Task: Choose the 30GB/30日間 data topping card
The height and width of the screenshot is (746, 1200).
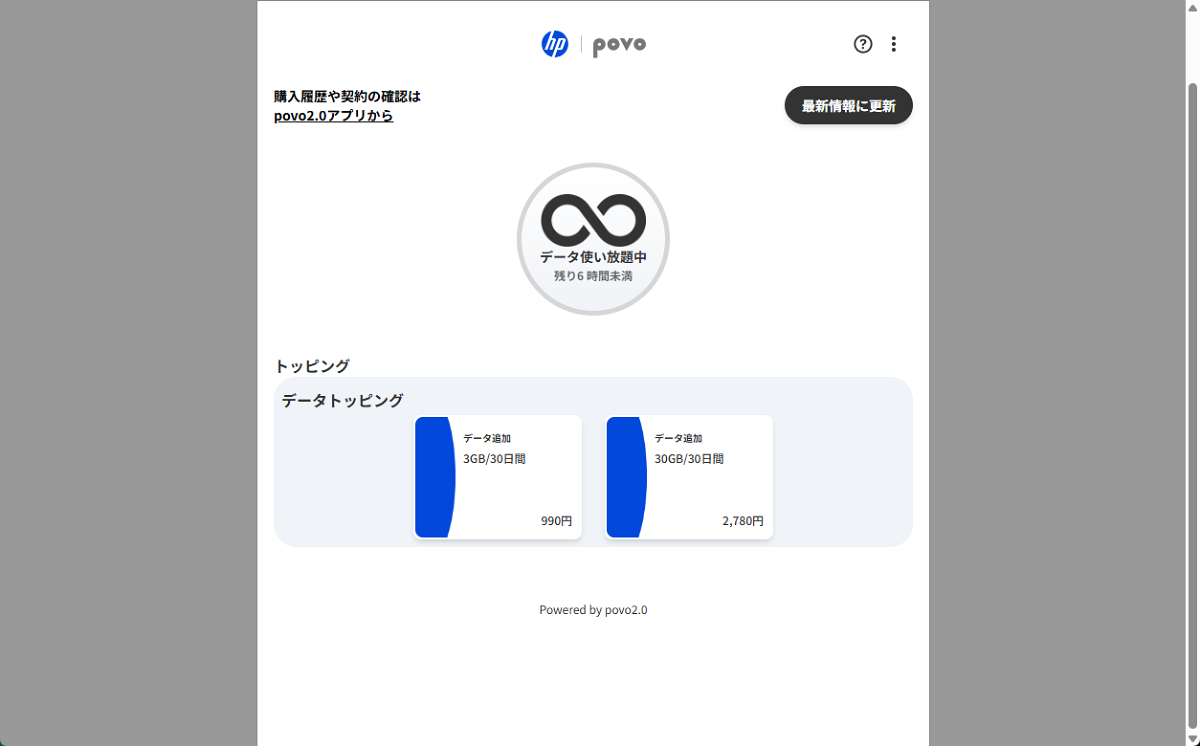Action: (x=689, y=477)
